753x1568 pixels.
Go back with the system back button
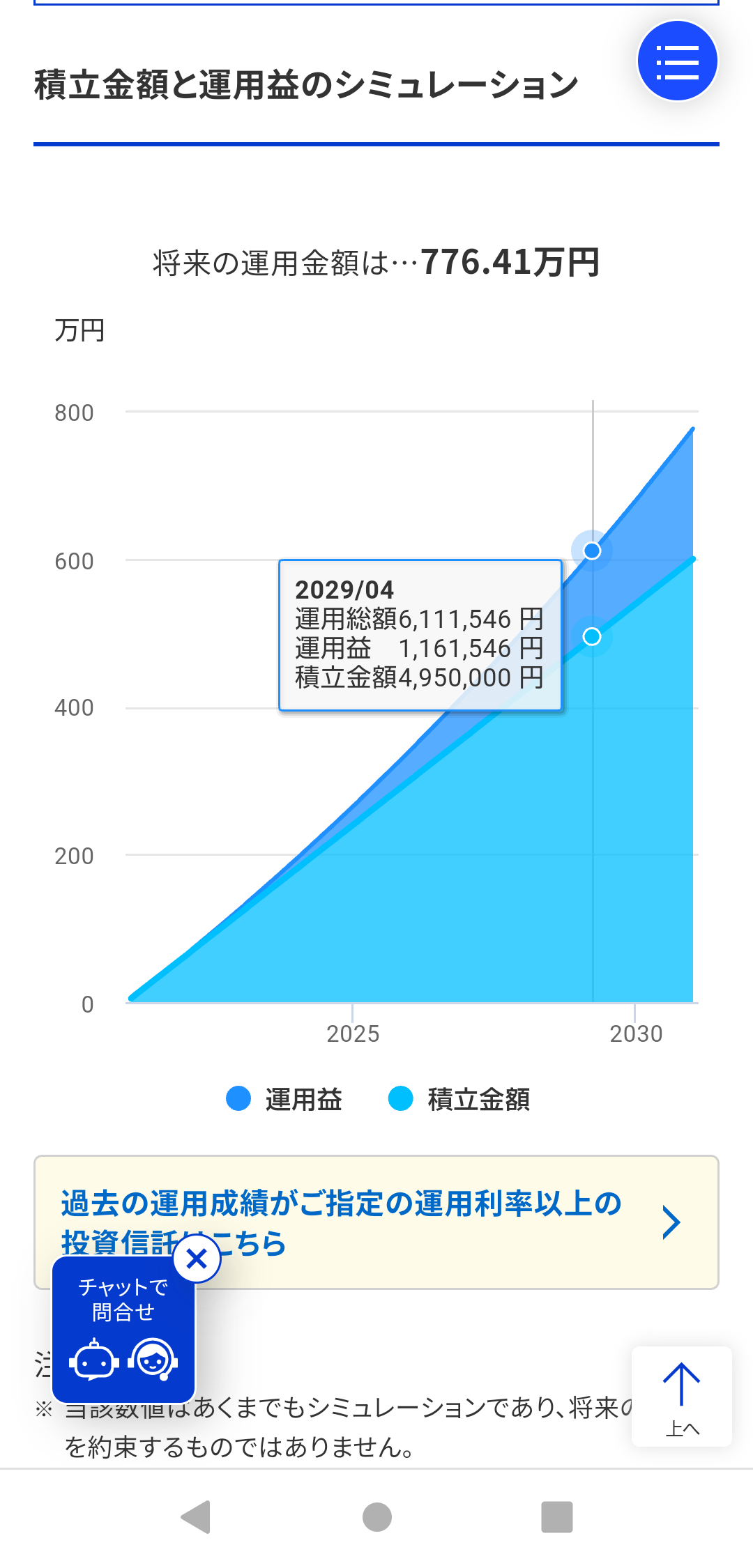tap(196, 1516)
